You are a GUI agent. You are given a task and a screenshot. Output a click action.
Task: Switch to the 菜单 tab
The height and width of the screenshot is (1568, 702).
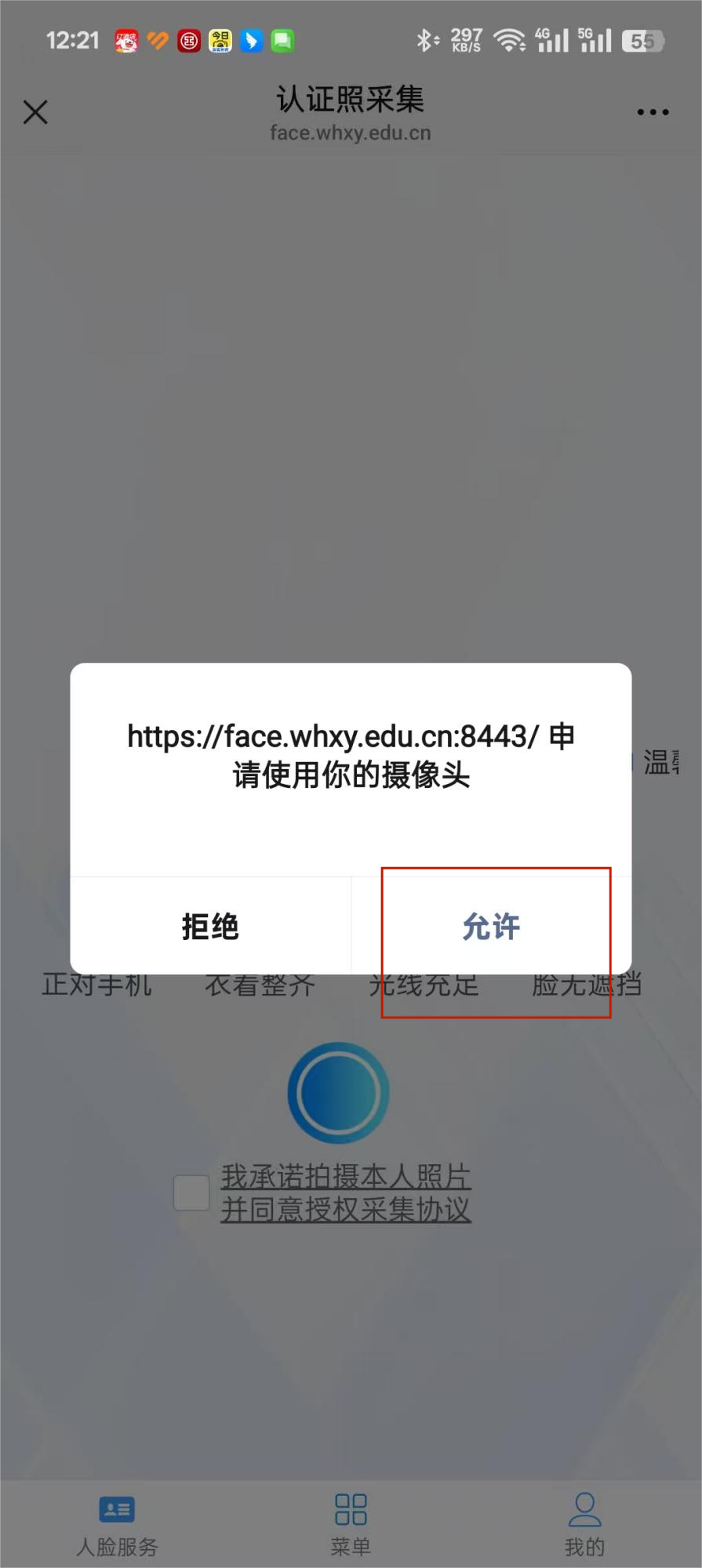(351, 1523)
